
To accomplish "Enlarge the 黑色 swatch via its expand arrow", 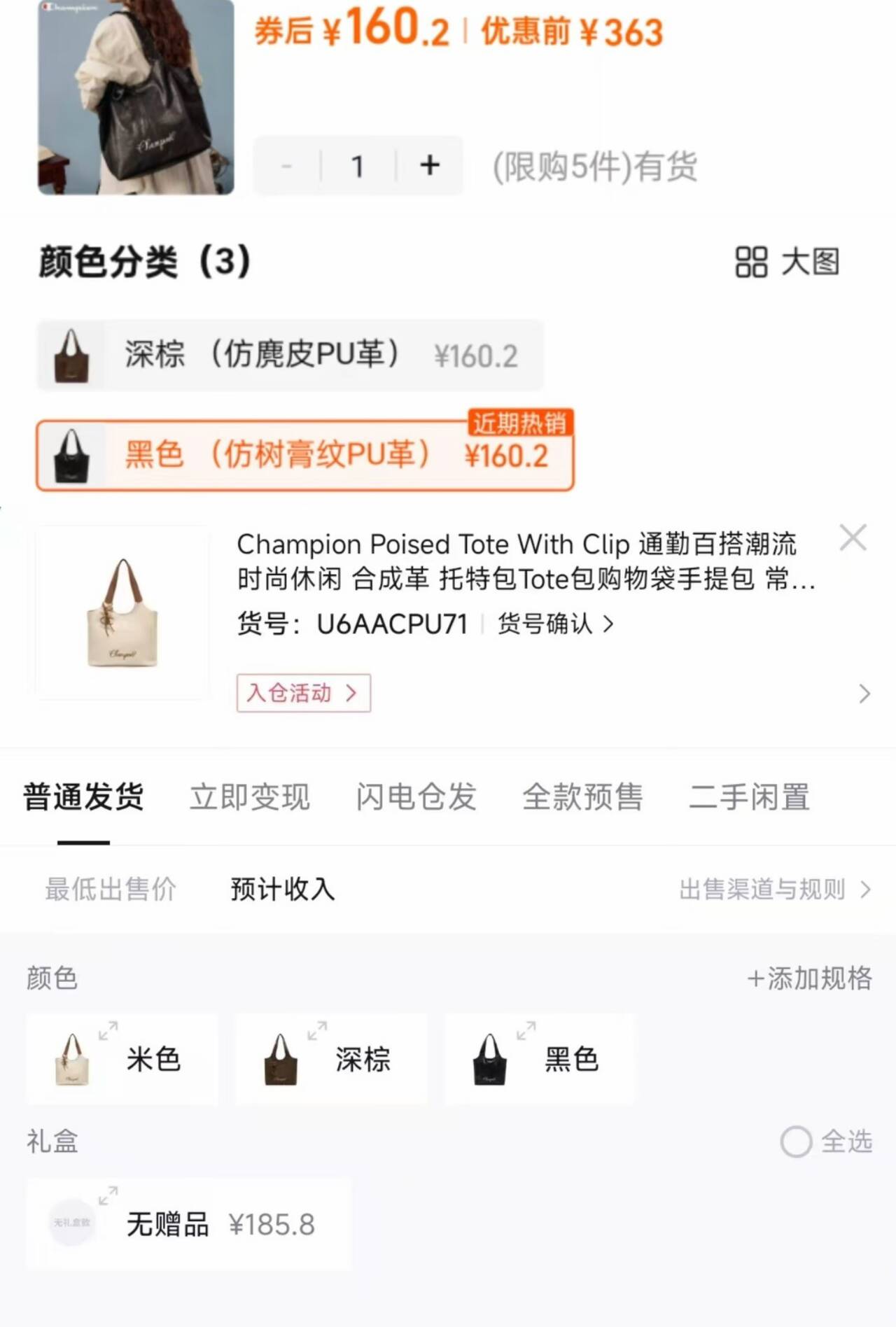I will (526, 1029).
